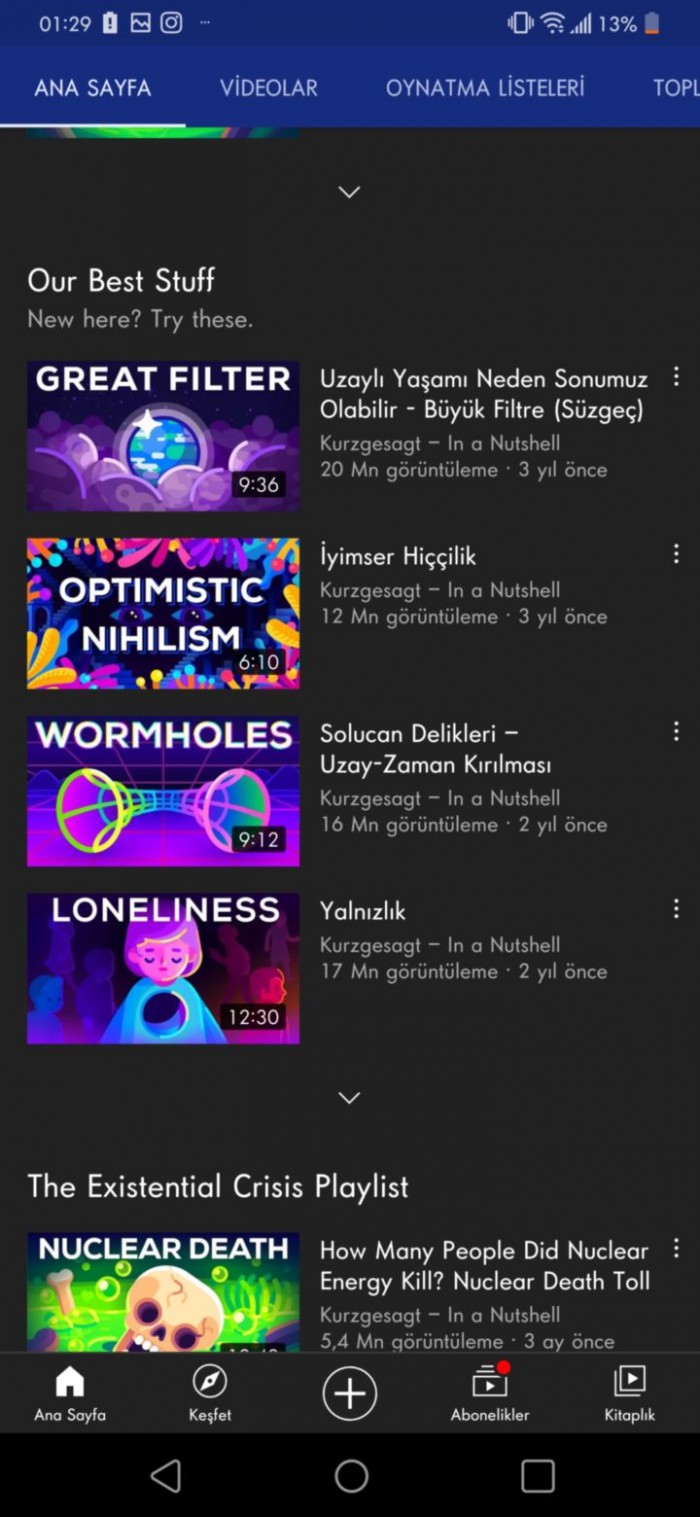Open the Oynatma Listeleri tab

click(x=485, y=88)
